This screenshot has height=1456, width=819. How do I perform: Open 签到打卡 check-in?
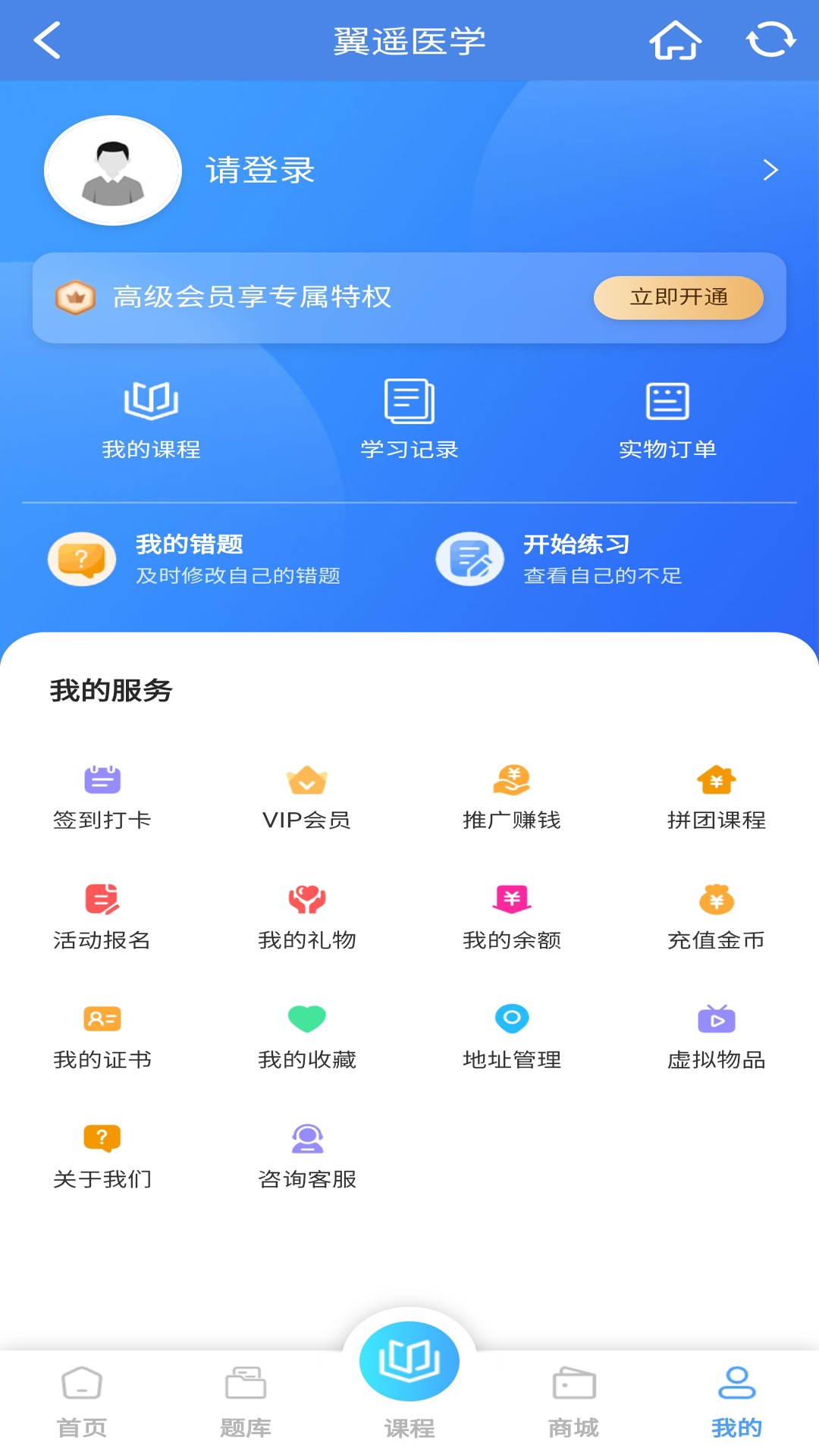[x=102, y=798]
